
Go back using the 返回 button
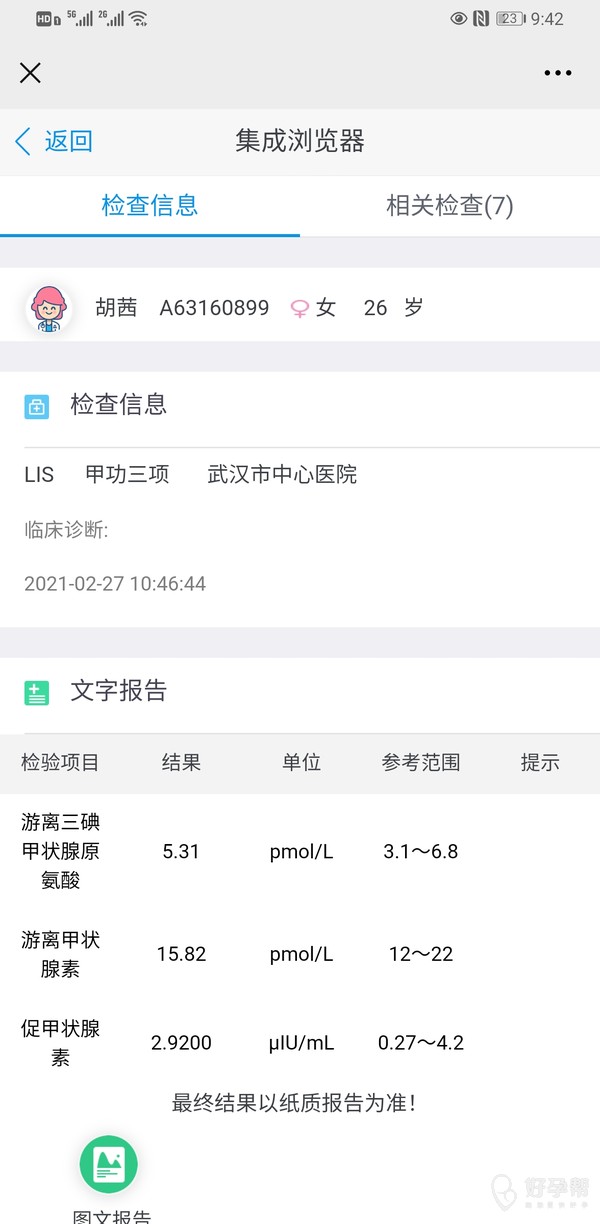click(55, 141)
